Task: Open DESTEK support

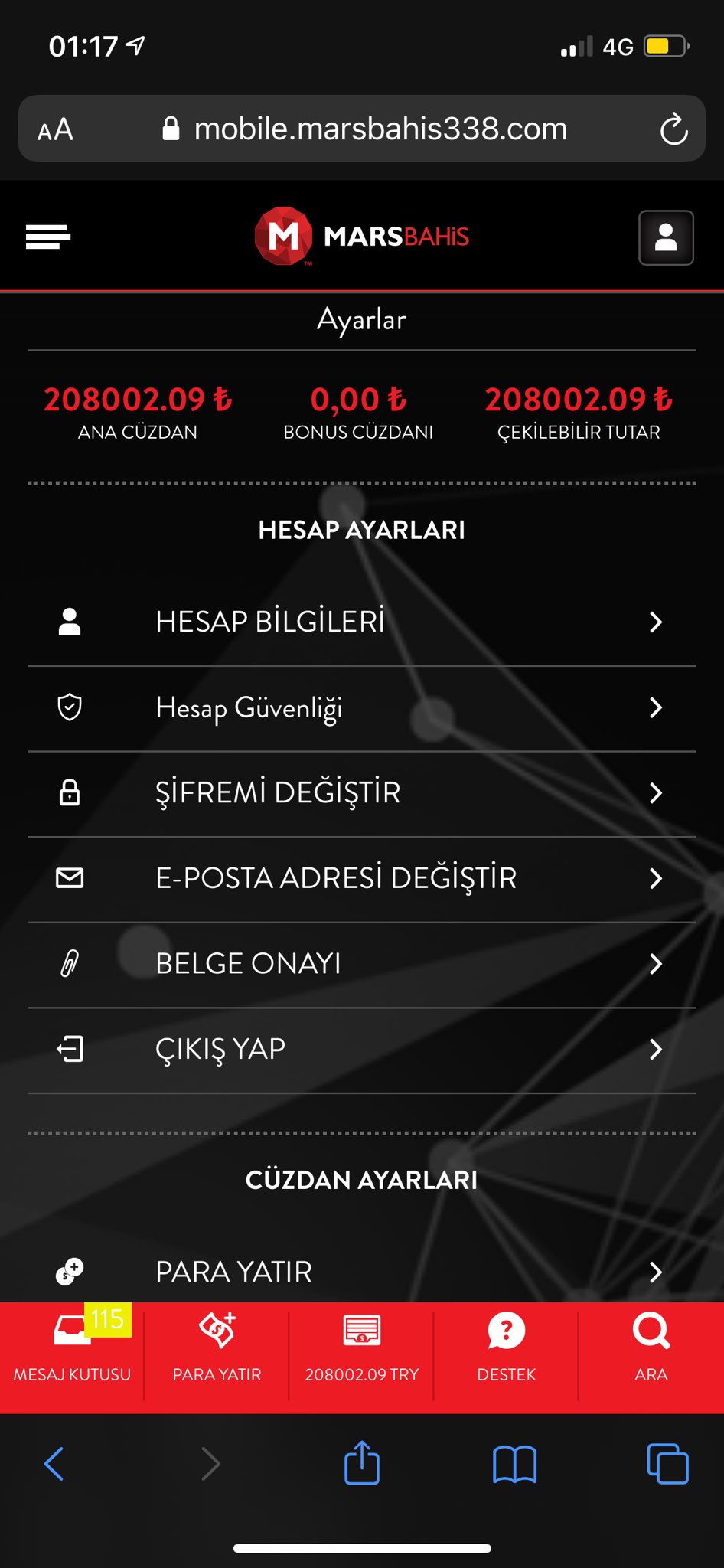Action: coord(506,1355)
